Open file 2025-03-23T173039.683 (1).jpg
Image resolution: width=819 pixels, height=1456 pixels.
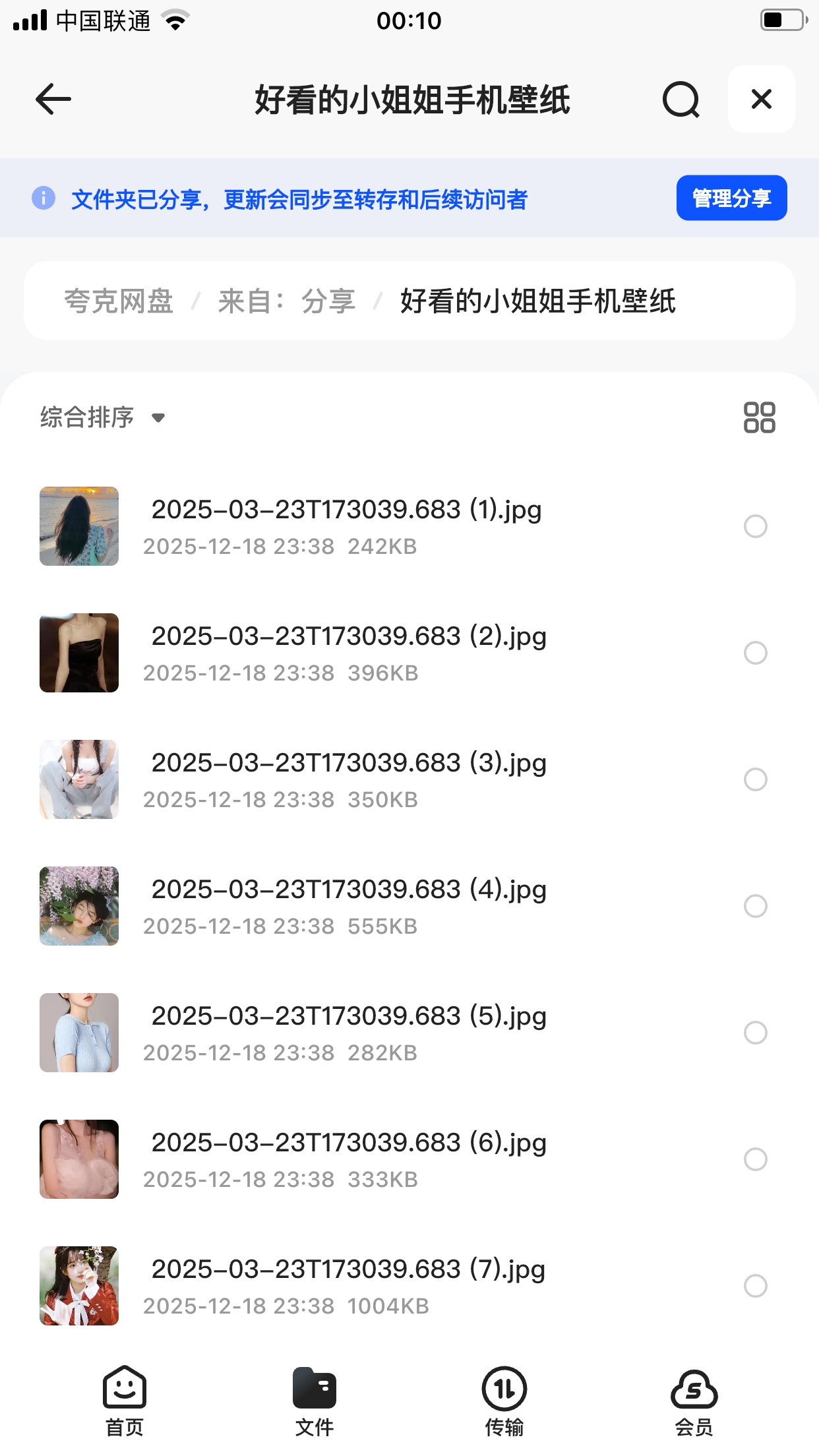click(x=346, y=510)
